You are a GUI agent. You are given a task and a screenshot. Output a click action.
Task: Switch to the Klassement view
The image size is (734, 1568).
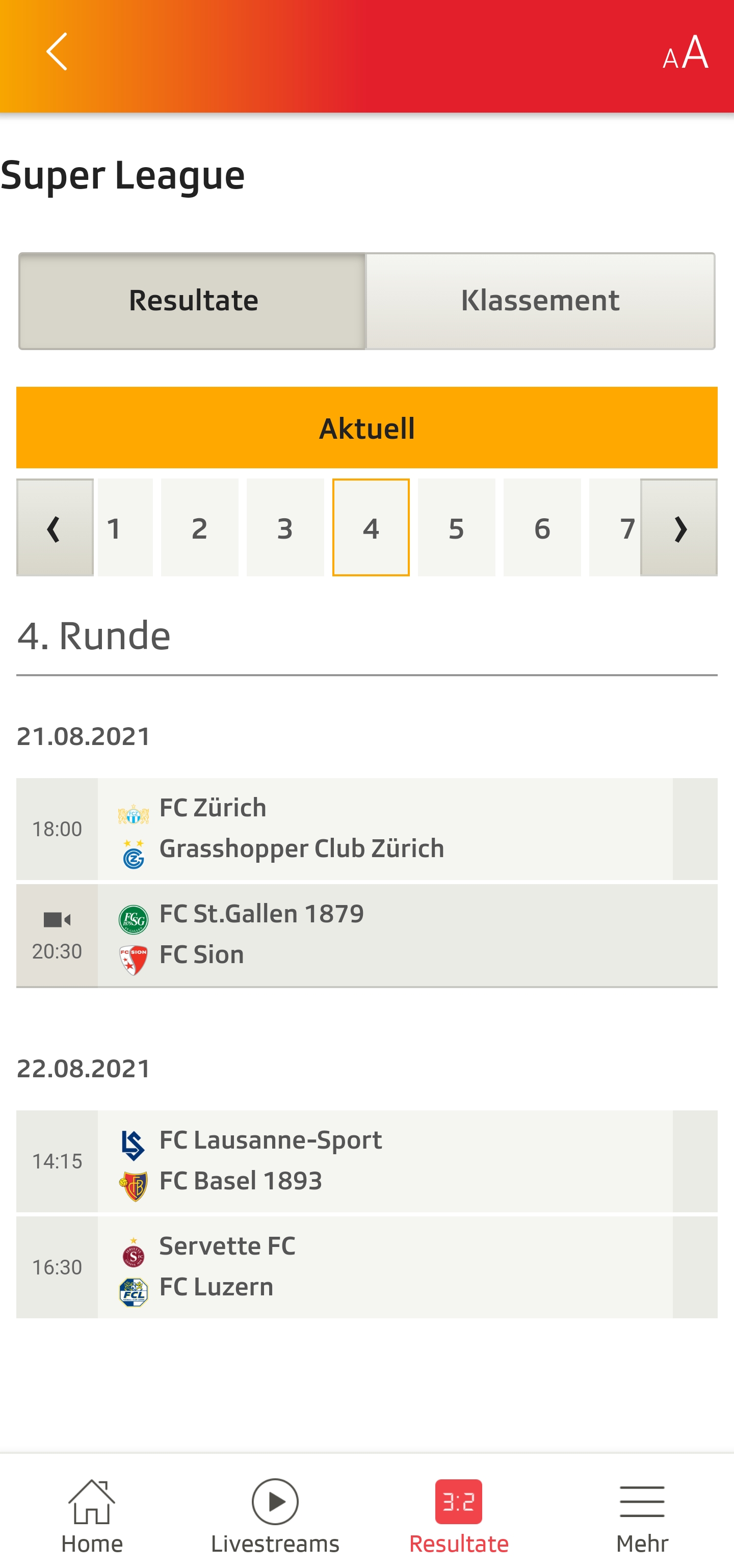(540, 300)
